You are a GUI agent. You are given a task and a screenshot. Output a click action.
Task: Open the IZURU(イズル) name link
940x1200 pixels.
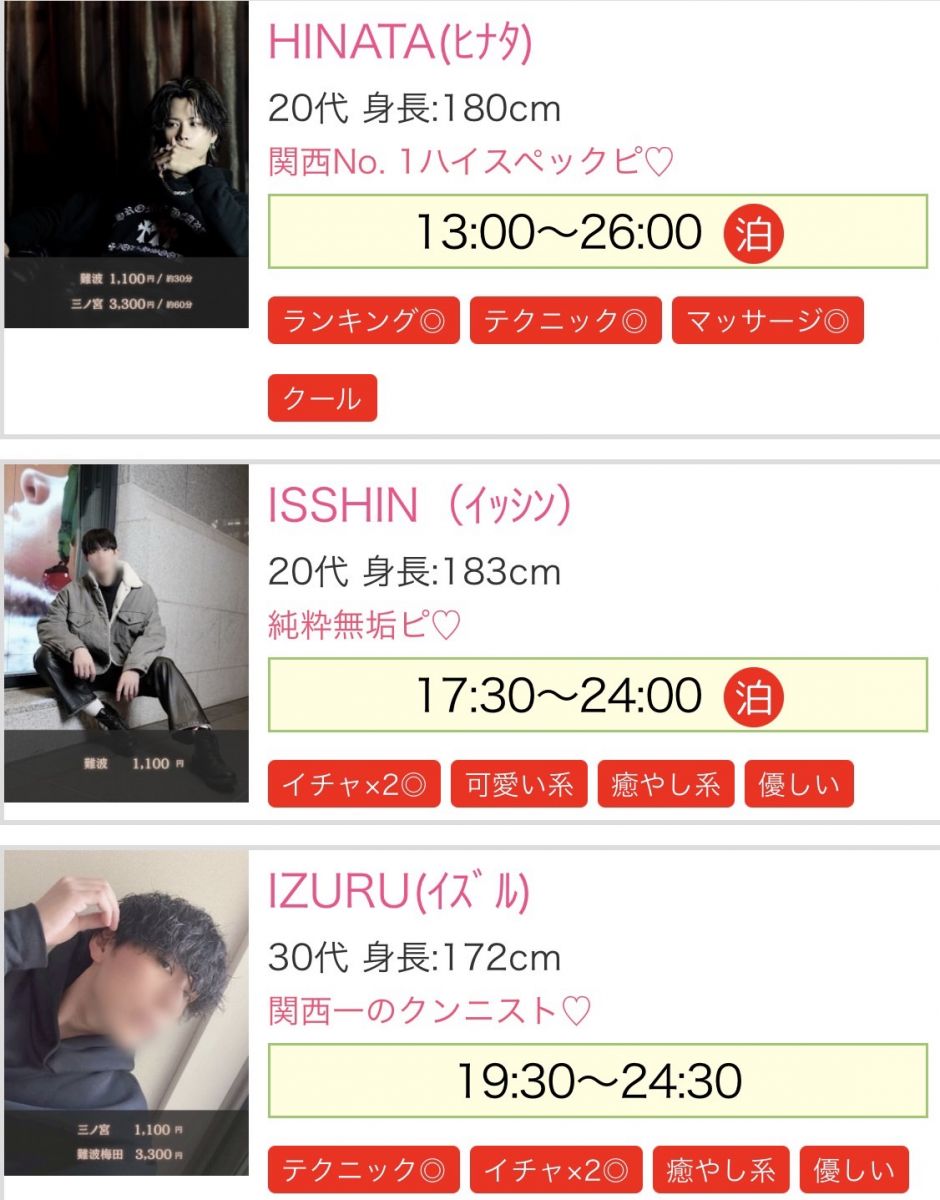[398, 892]
